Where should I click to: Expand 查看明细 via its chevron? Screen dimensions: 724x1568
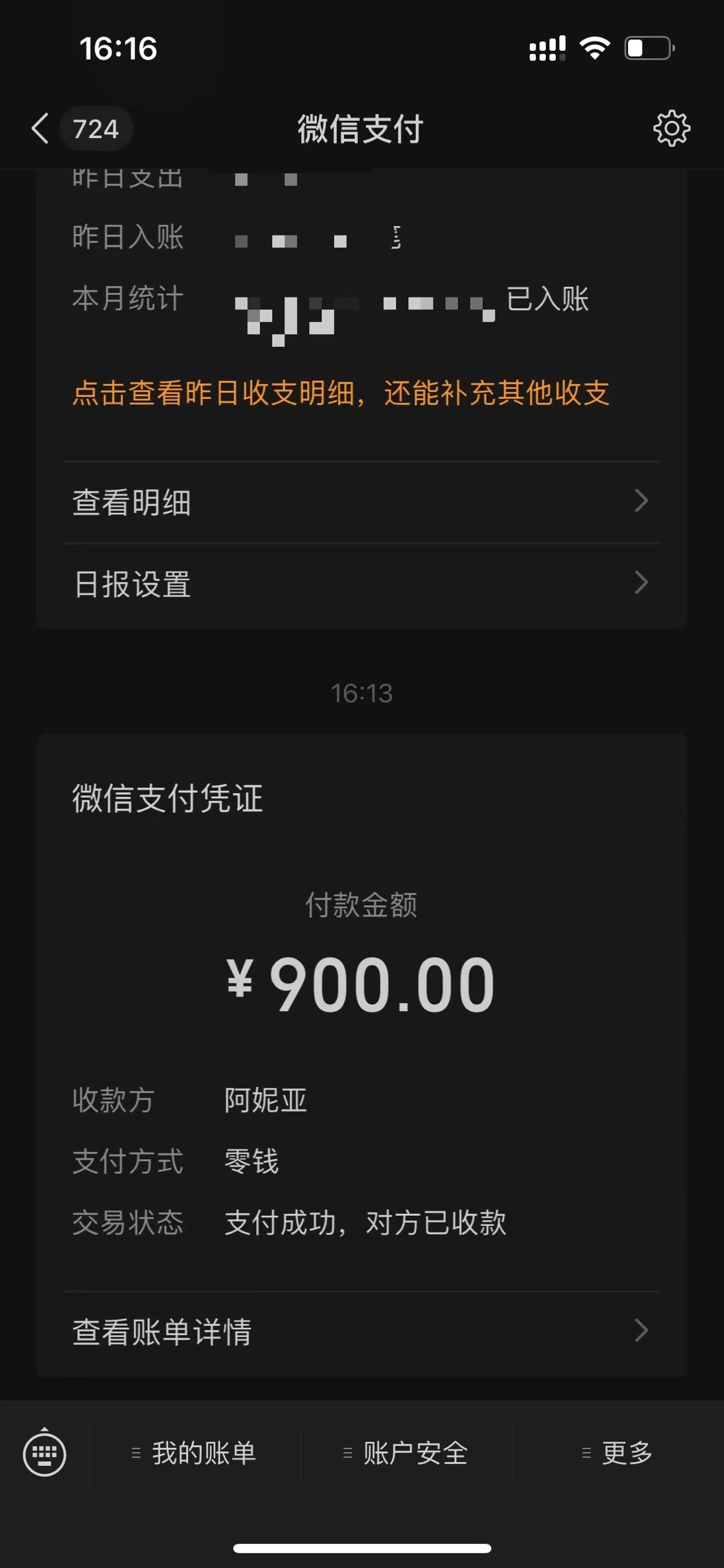[x=641, y=501]
